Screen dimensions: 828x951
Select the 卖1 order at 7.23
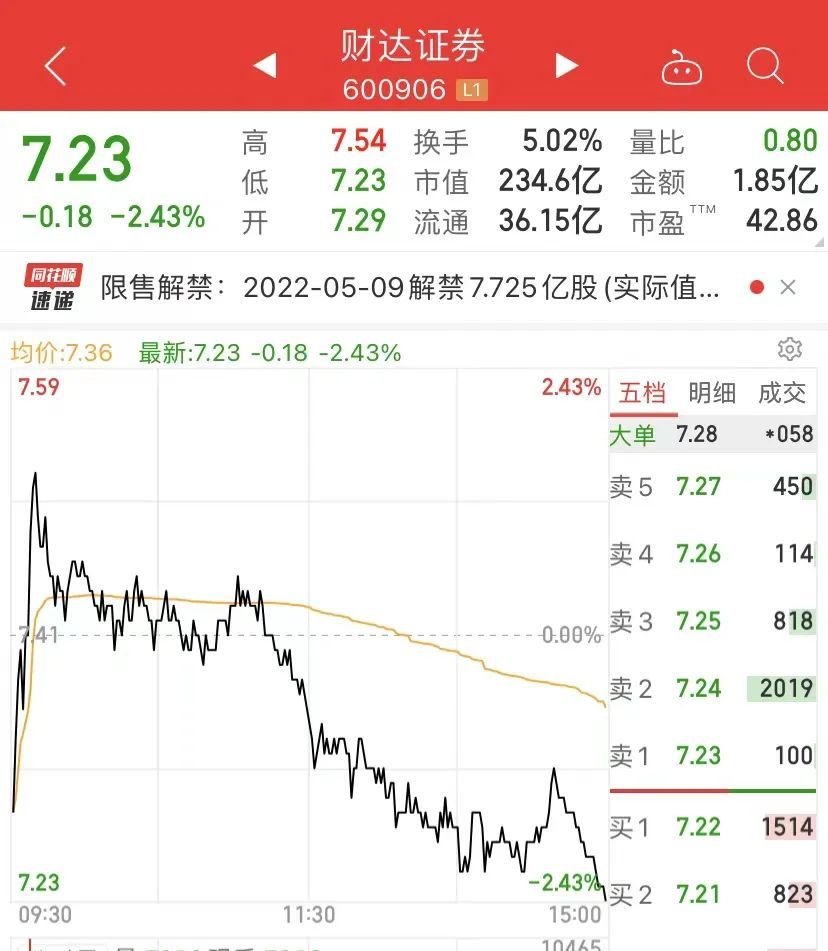pyautogui.click(x=712, y=755)
